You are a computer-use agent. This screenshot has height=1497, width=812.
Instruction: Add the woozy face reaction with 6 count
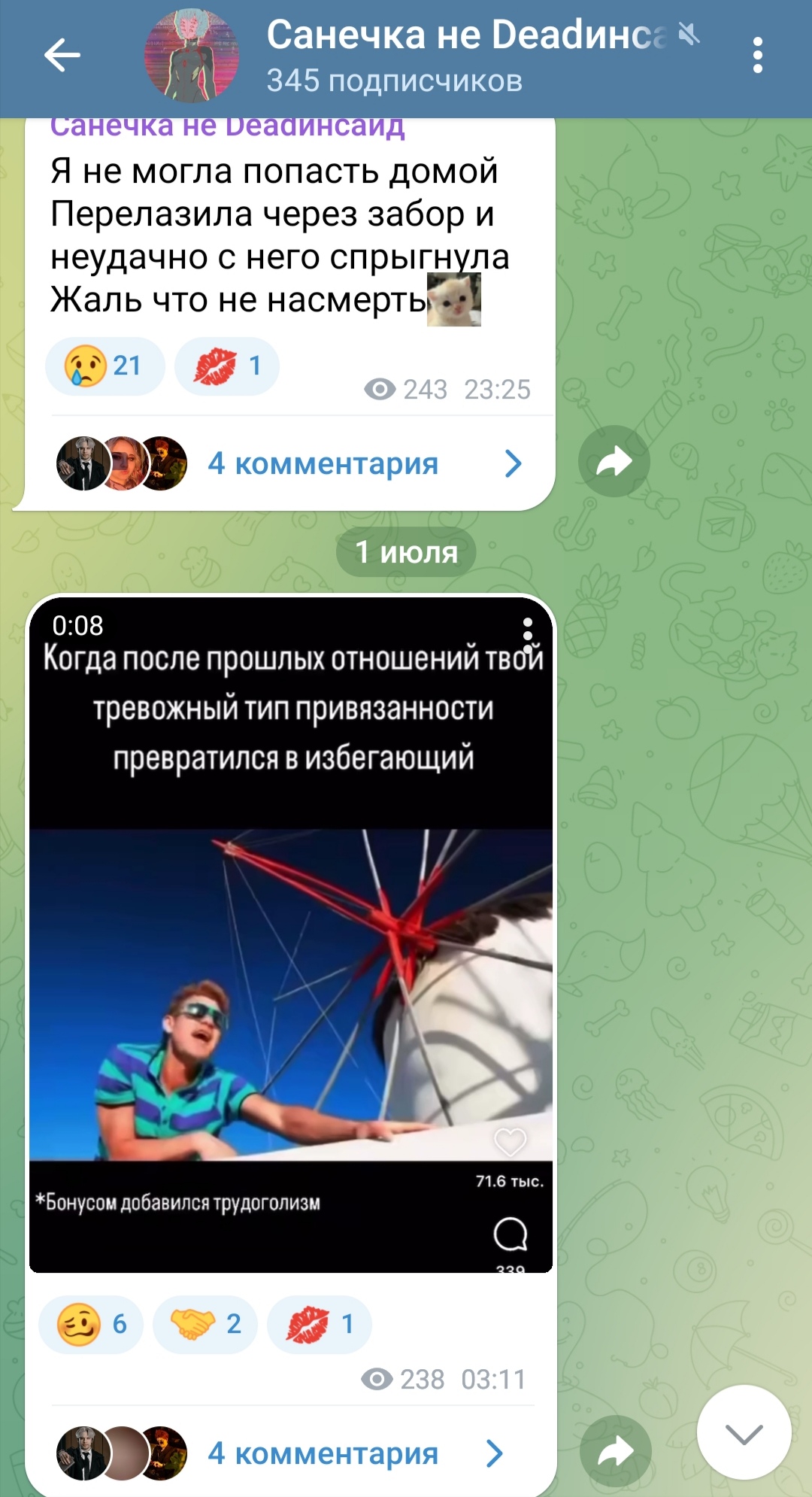[91, 1325]
